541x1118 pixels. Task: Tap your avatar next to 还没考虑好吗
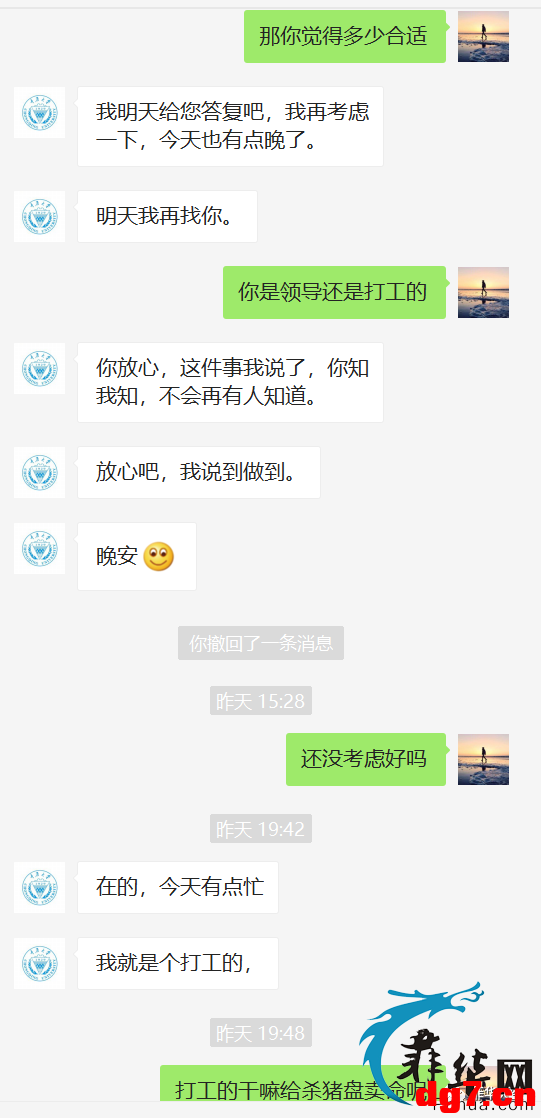(x=483, y=759)
